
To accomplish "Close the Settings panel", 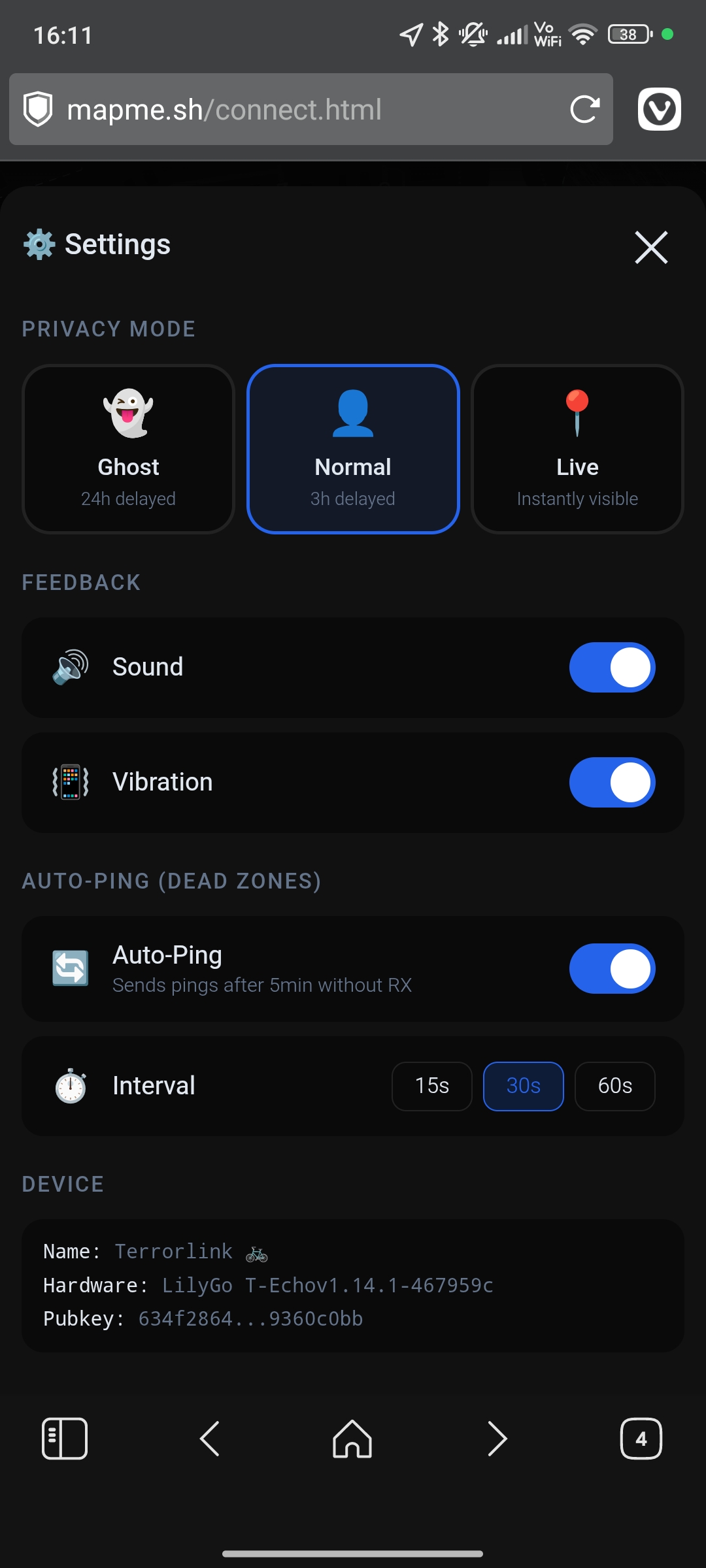I will pyautogui.click(x=651, y=247).
